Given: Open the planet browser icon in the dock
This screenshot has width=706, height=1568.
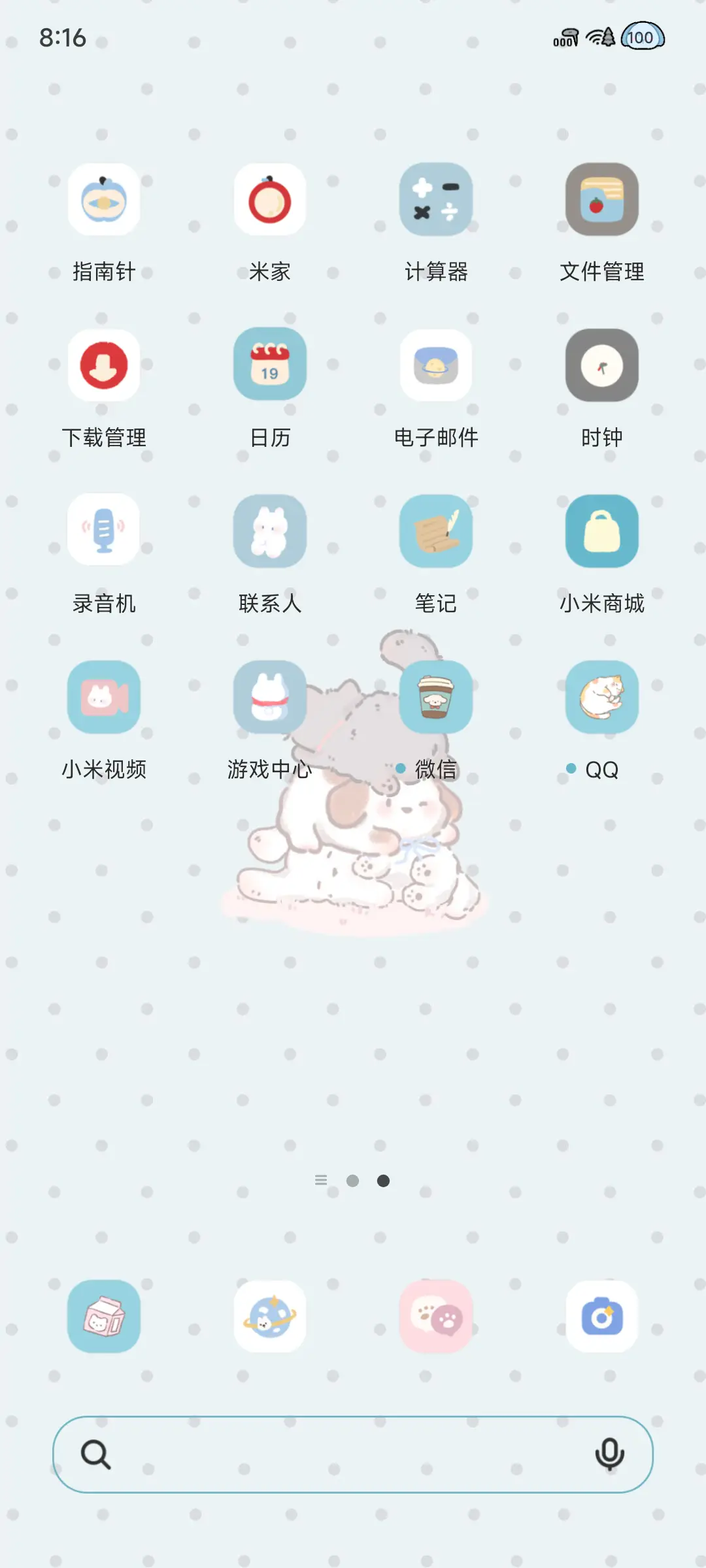Looking at the screenshot, I should click(270, 1316).
